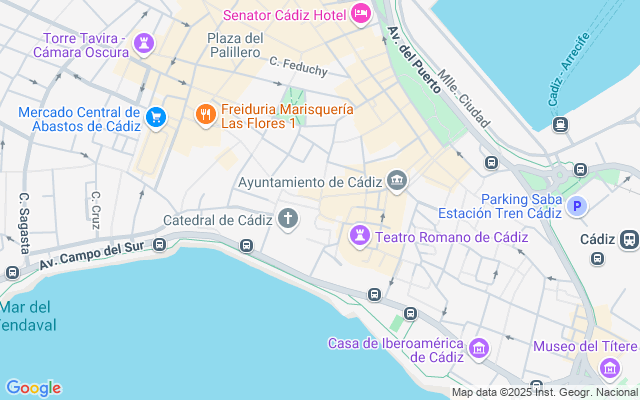Viewport: 640px width, 400px height.
Task: Open the Catedral de Cádiz marker
Action: [x=289, y=219]
